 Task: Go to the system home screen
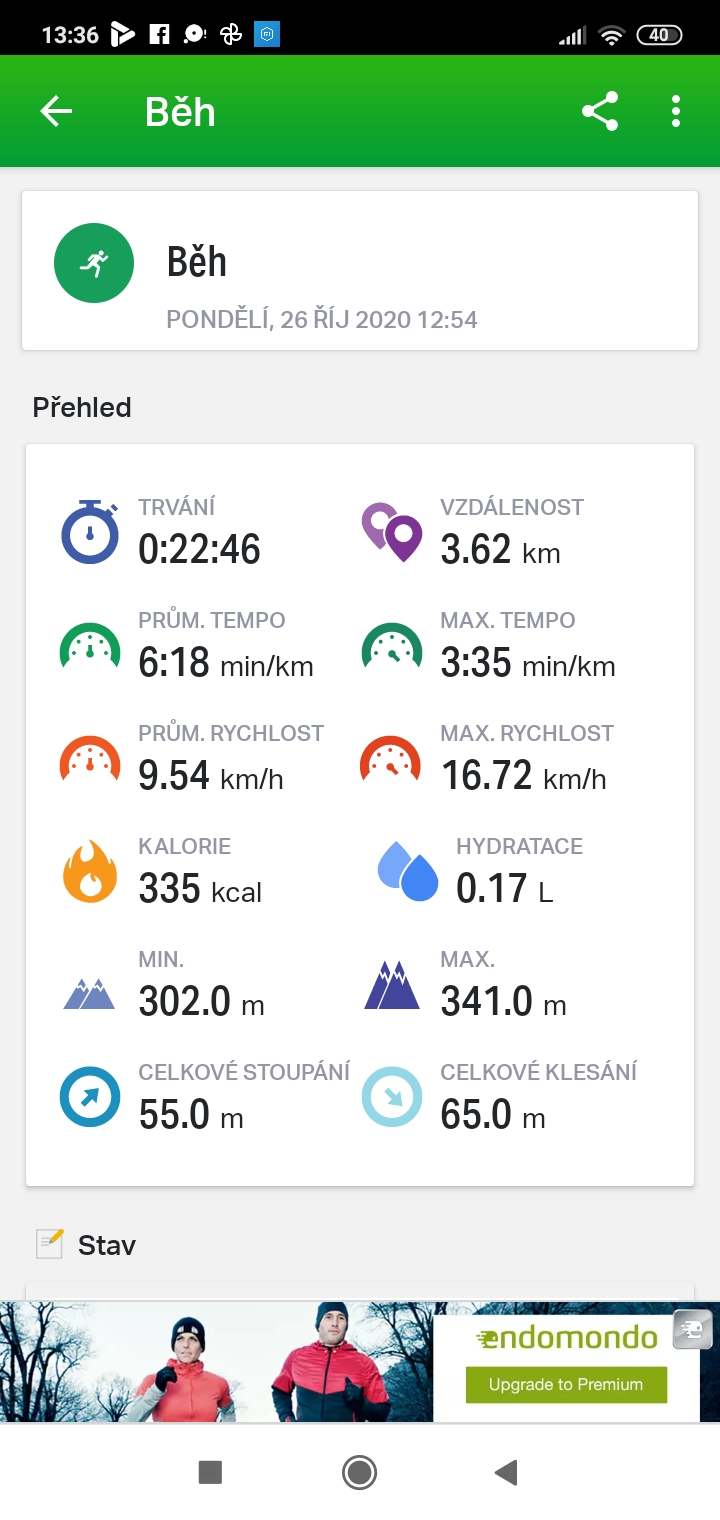tap(359, 1472)
